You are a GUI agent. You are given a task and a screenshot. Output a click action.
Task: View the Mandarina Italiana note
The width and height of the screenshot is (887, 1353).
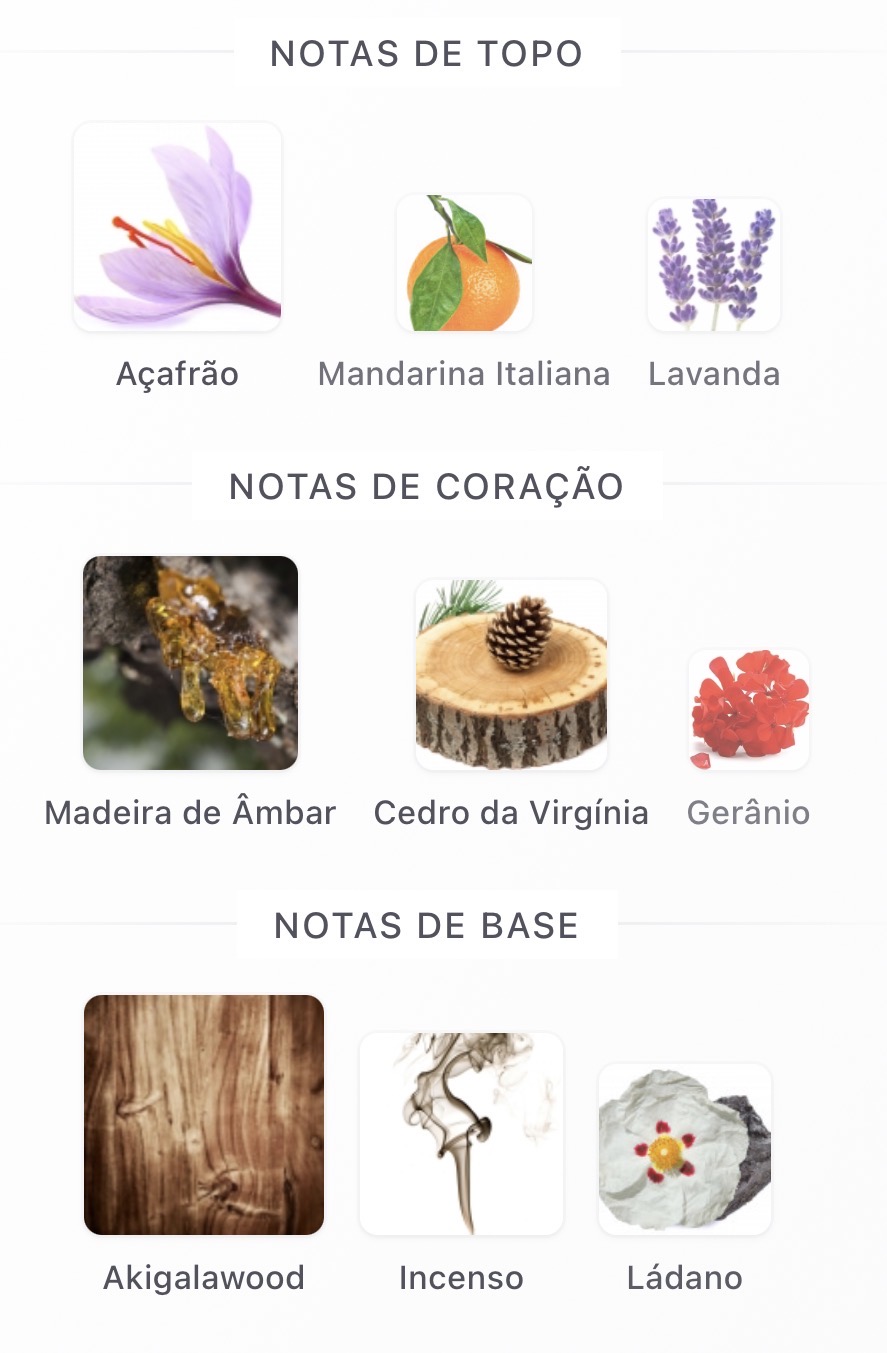(x=464, y=263)
